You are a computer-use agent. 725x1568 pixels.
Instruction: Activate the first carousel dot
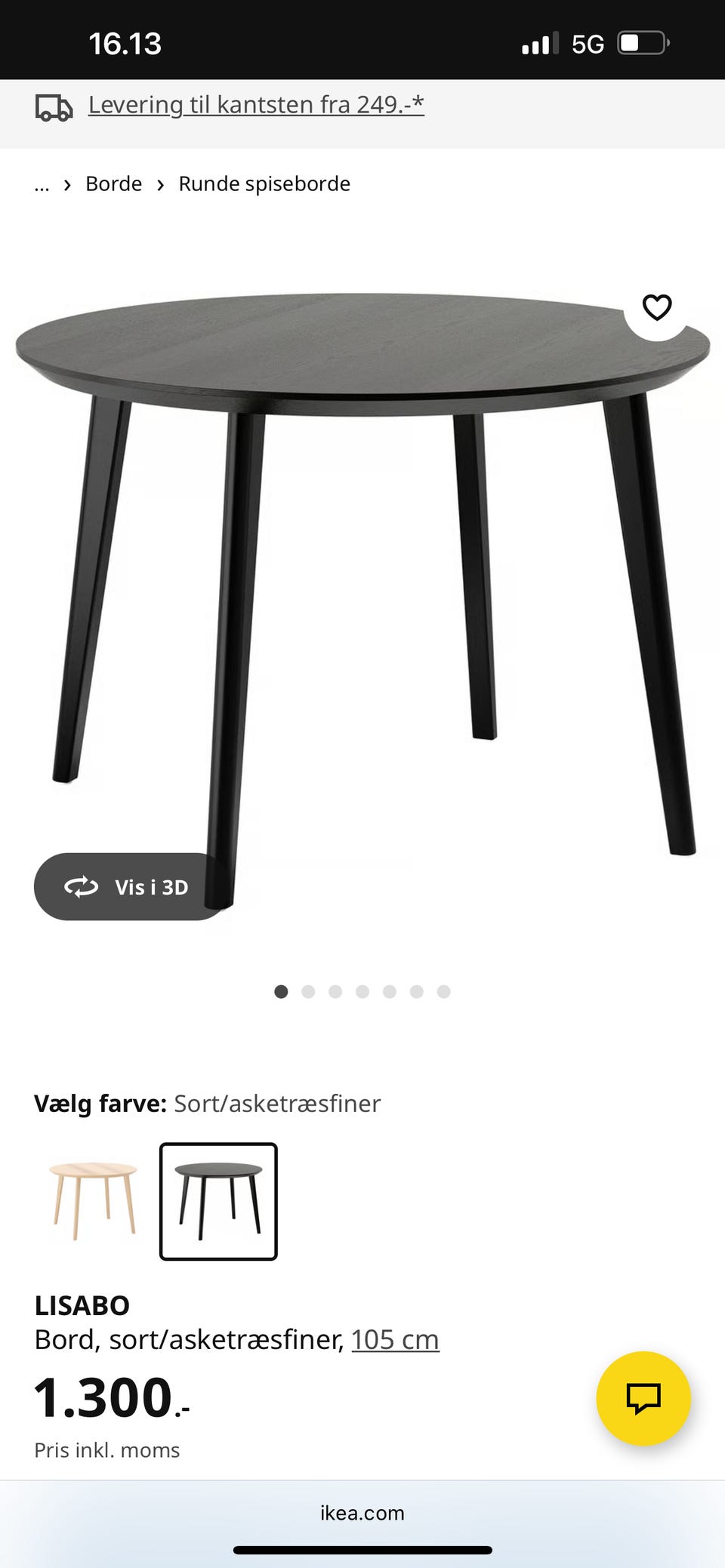[x=281, y=991]
